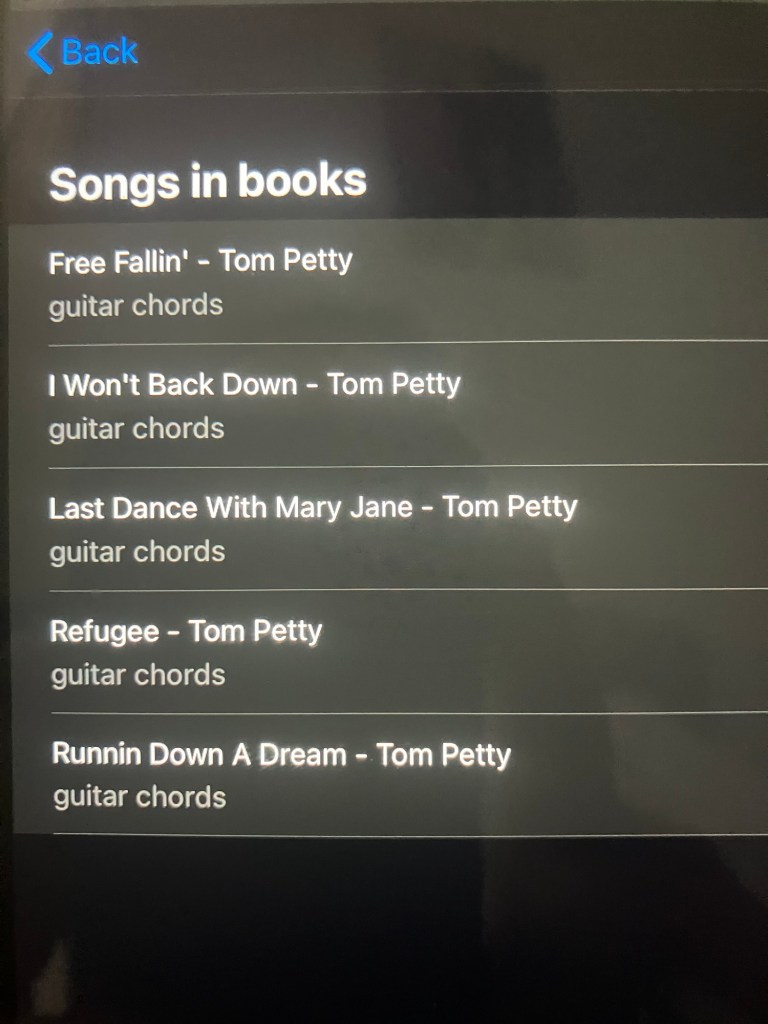Viewport: 768px width, 1024px height.
Task: Open Runnin Down A Dream chords
Action: (x=281, y=775)
